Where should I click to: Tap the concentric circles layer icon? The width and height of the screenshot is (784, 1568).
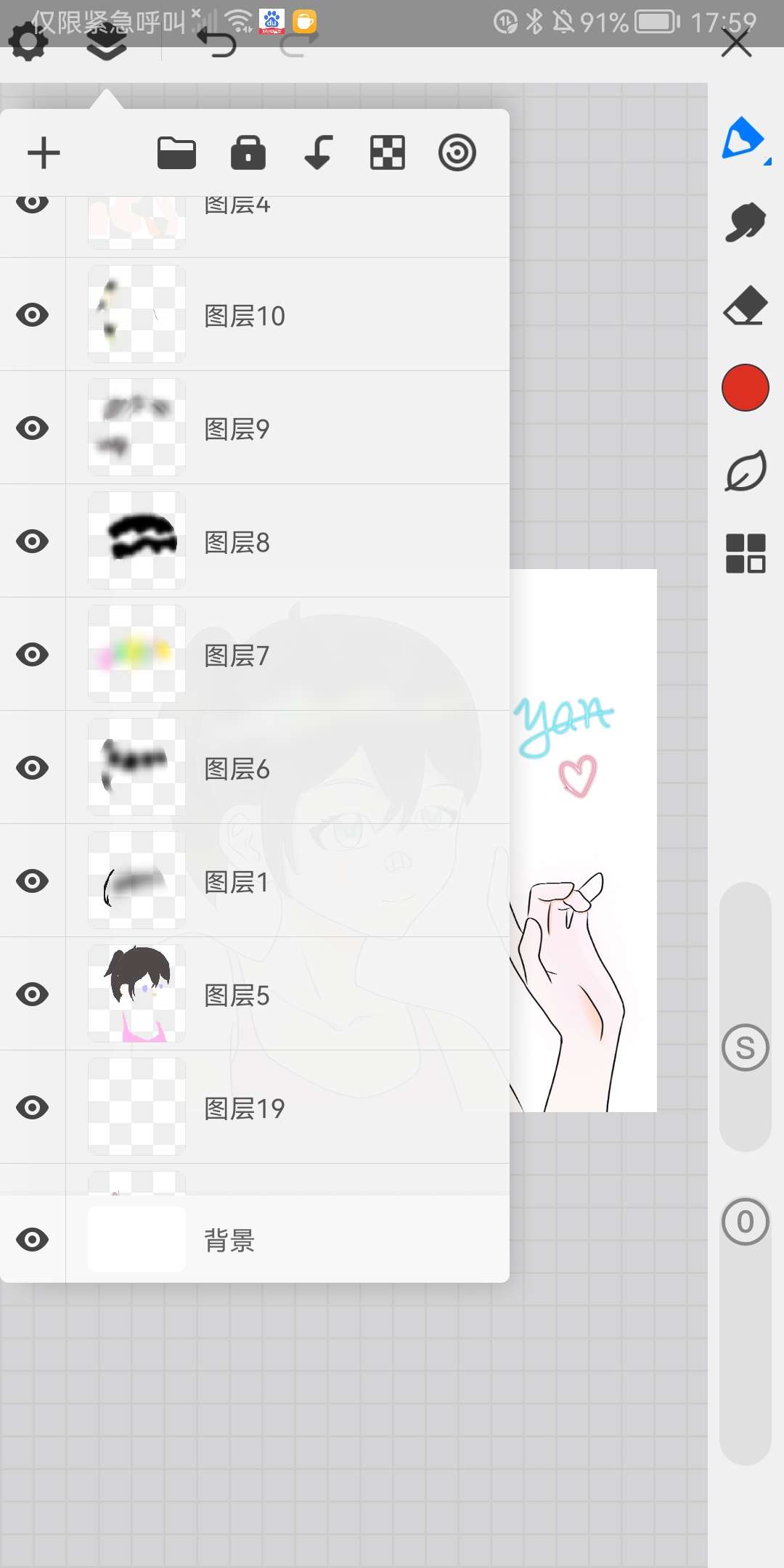pos(457,153)
